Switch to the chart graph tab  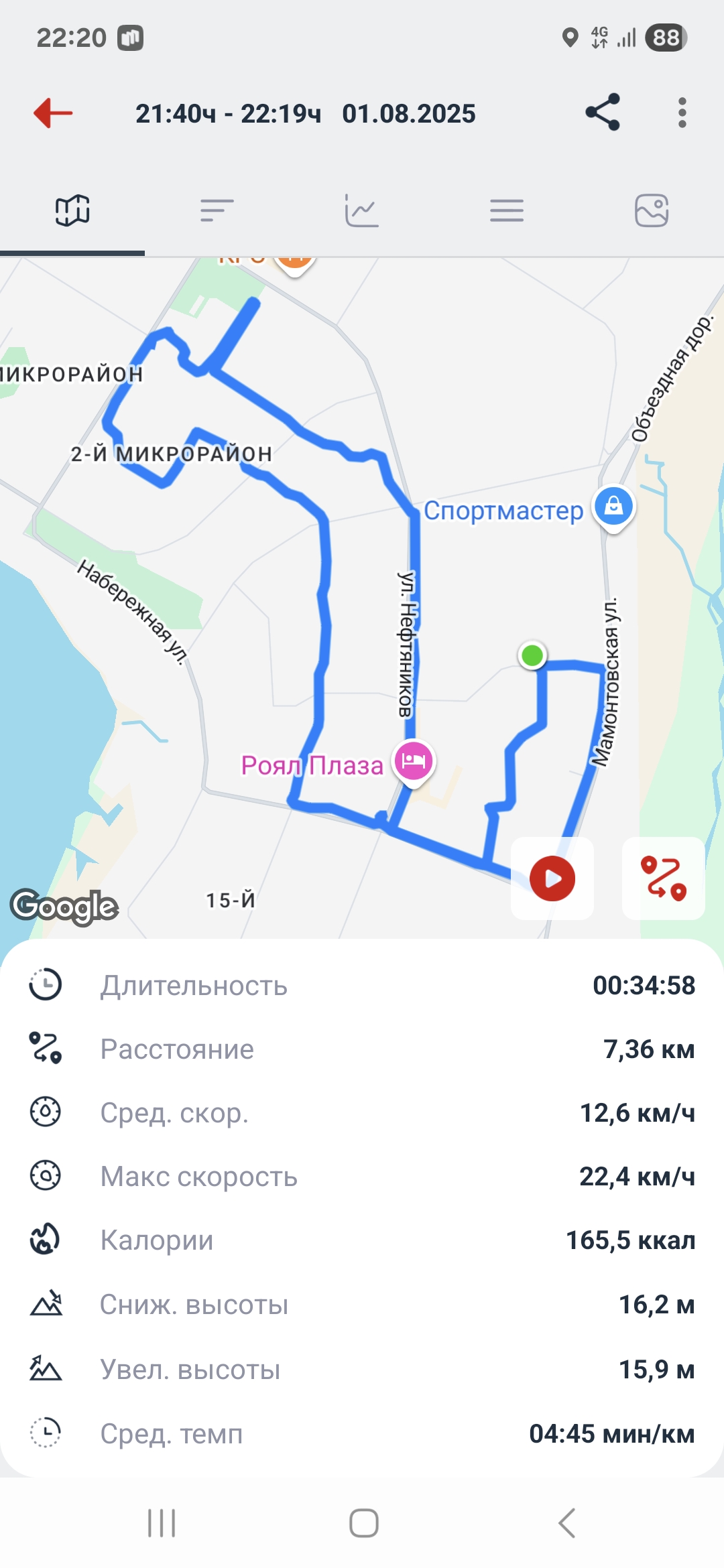click(362, 211)
